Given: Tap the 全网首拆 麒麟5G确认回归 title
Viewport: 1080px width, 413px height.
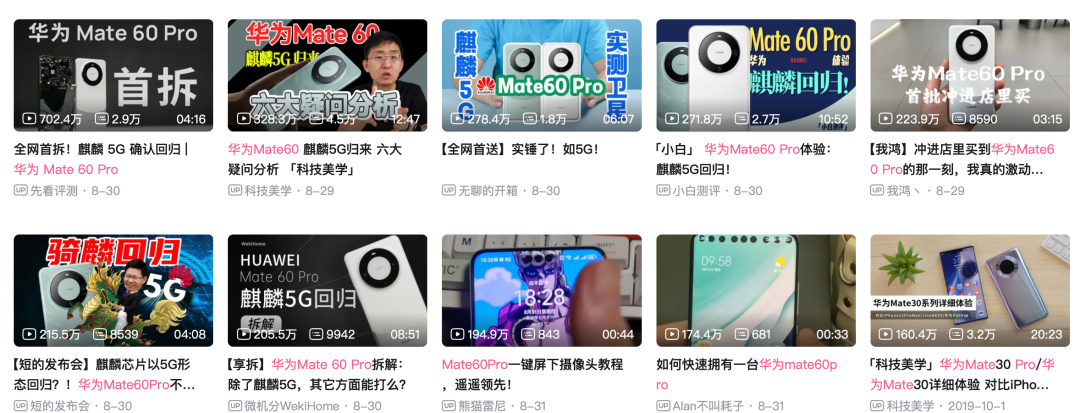Looking at the screenshot, I should pos(100,149).
